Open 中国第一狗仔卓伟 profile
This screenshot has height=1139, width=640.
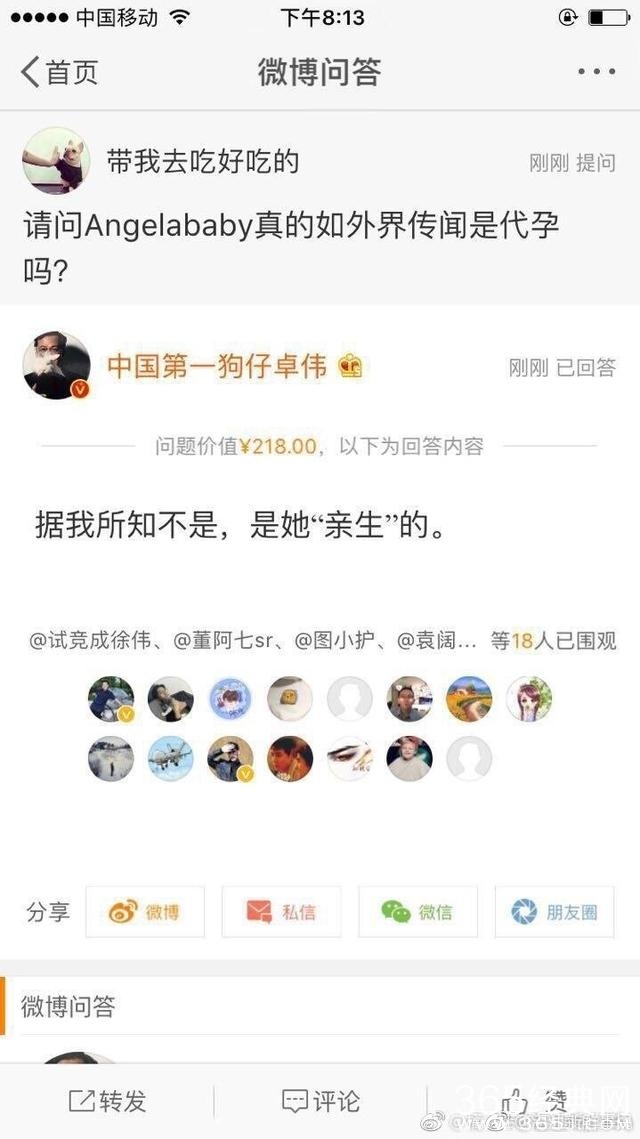pyautogui.click(x=57, y=367)
